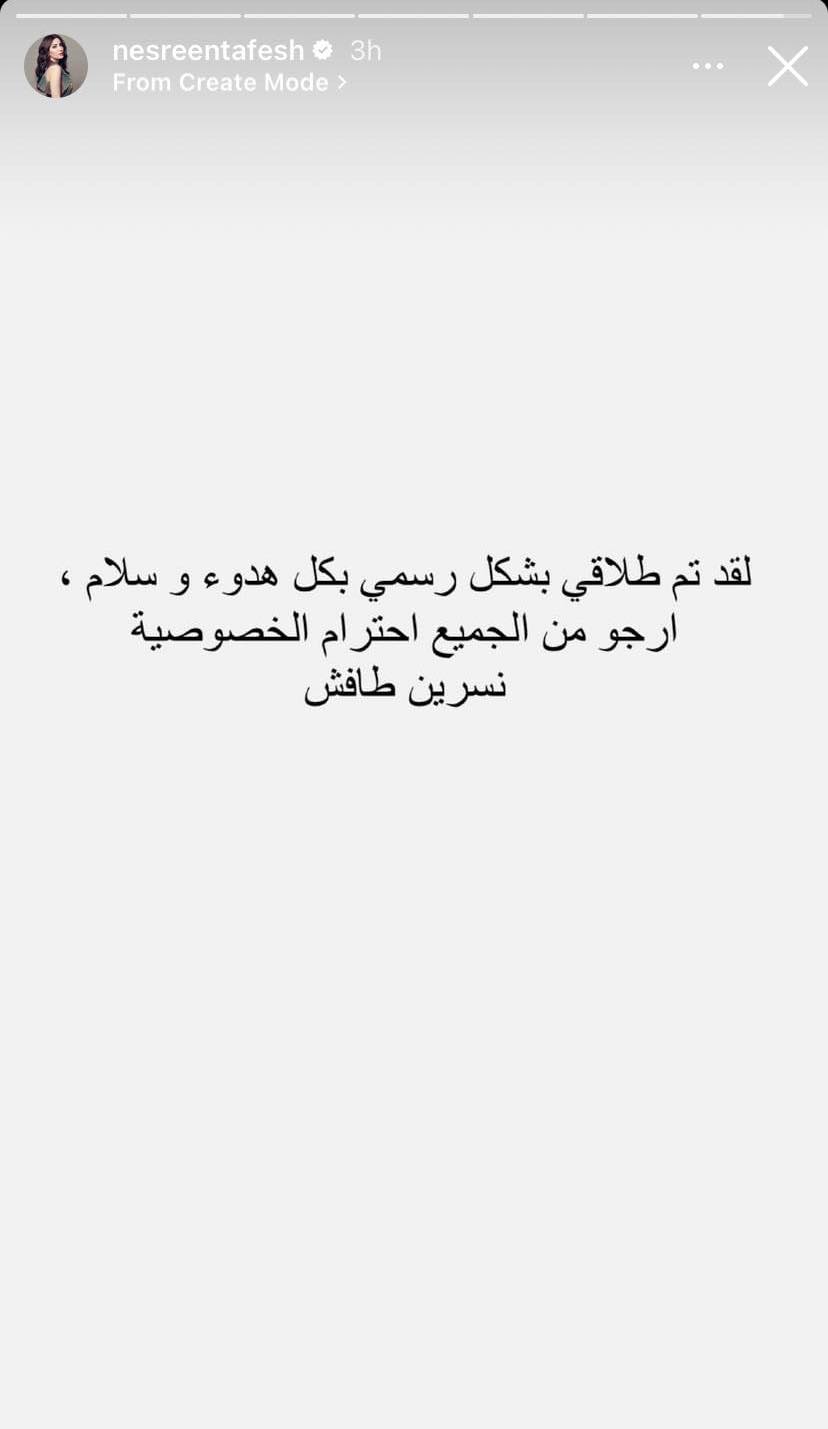Image resolution: width=828 pixels, height=1429 pixels.
Task: Open the From Create Mode link
Action: 229,83
